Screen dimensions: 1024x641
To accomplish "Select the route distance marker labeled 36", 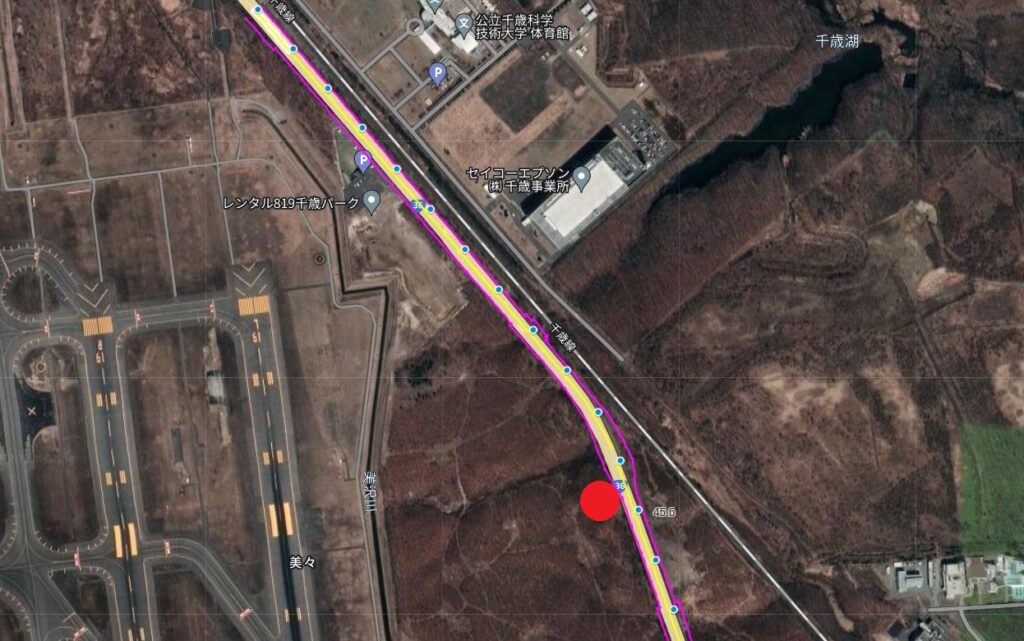I will coord(621,486).
